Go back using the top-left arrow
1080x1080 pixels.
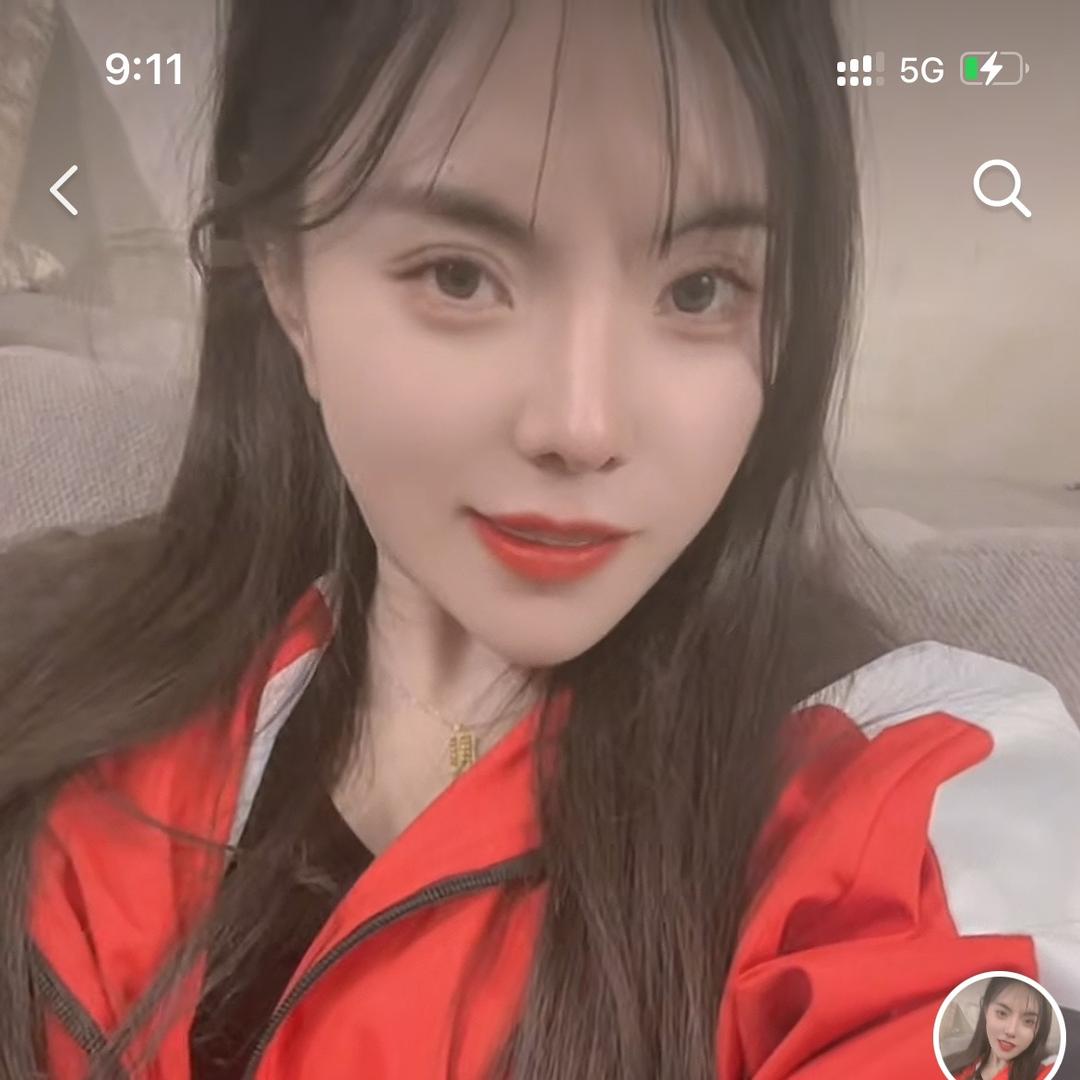click(x=65, y=190)
